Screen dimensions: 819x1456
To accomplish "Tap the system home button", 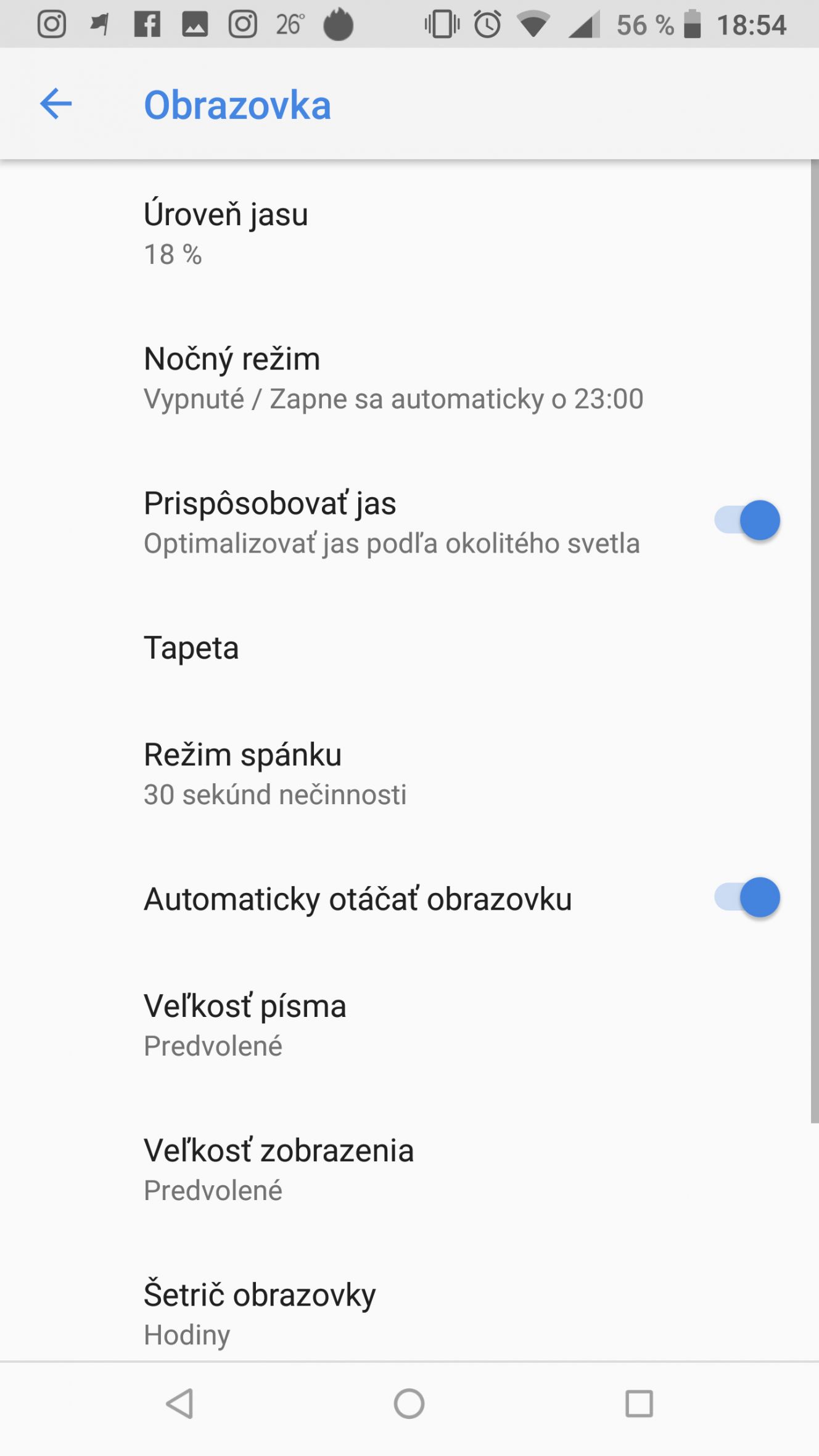I will click(x=409, y=1404).
